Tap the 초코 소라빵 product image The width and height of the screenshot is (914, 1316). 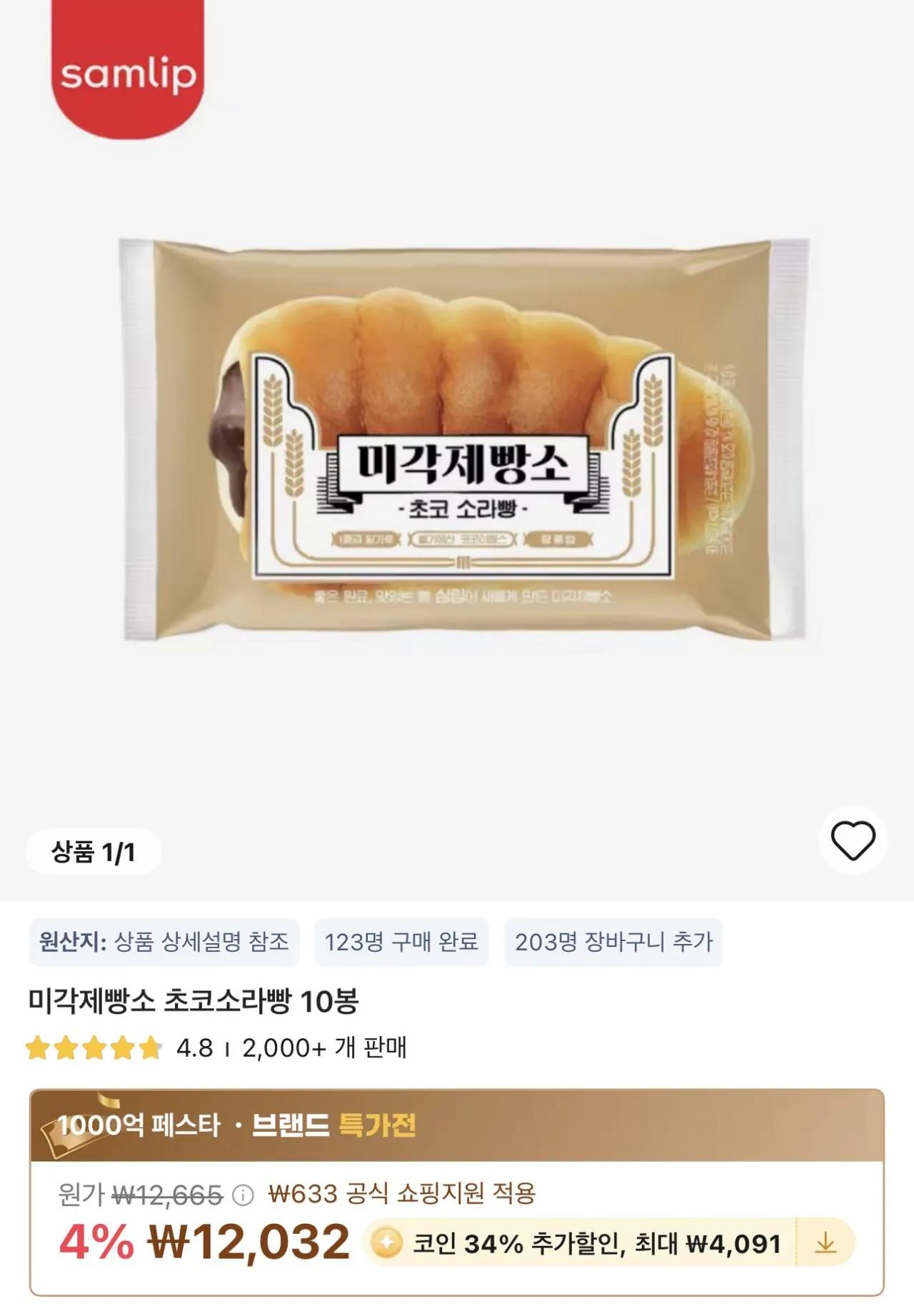tap(457, 443)
